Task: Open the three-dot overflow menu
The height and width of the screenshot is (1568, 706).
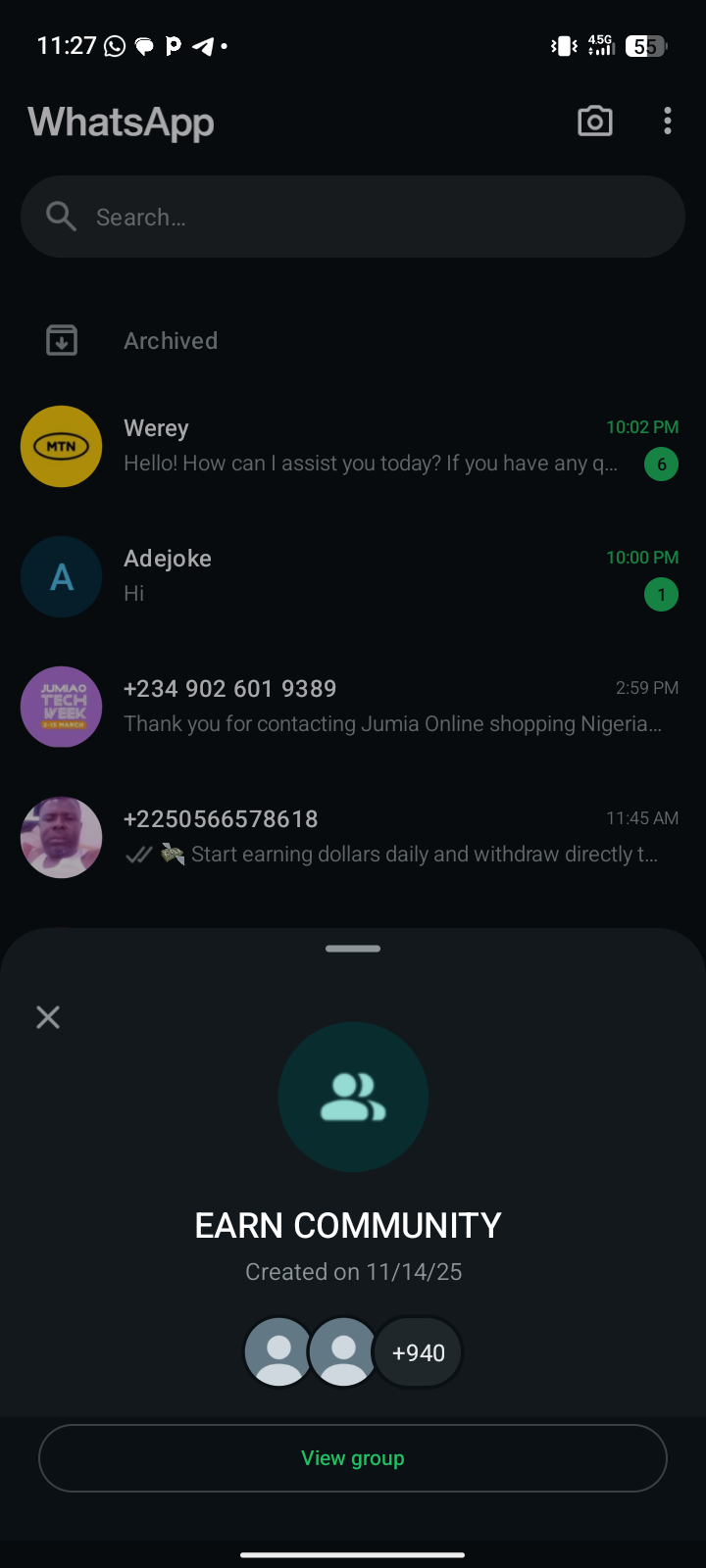Action: pyautogui.click(x=668, y=122)
